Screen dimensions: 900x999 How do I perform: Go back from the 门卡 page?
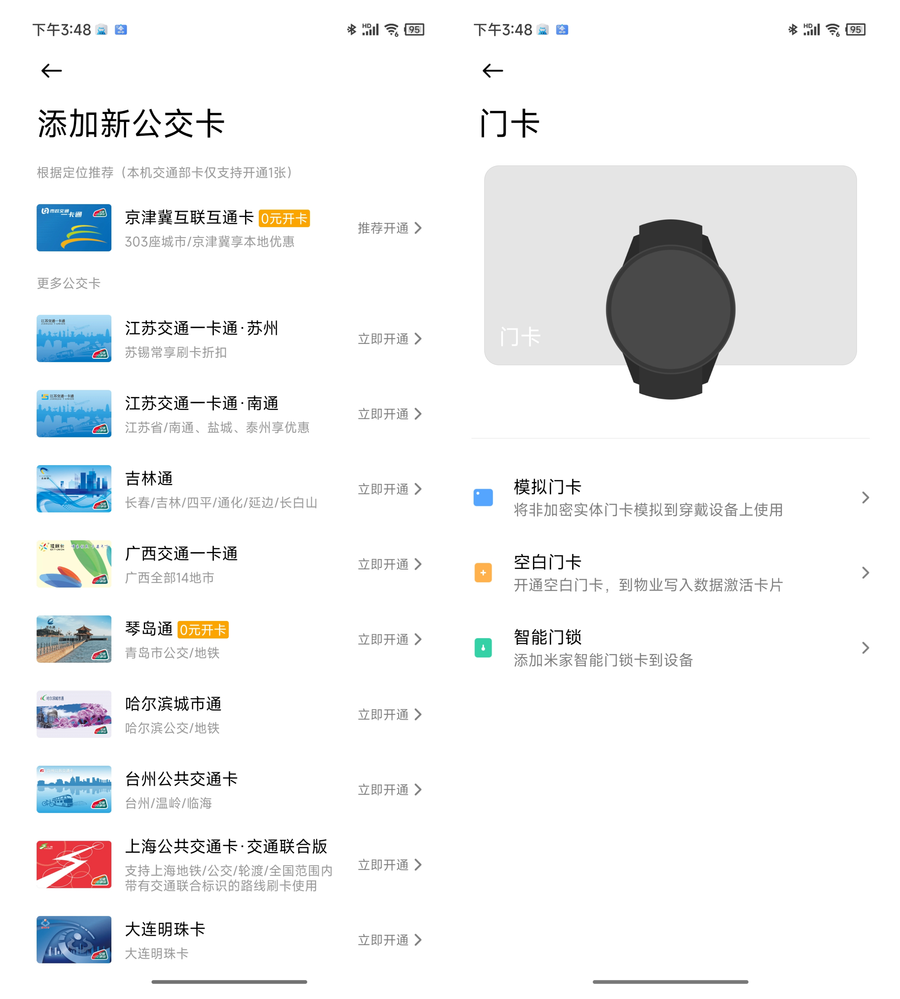coord(492,71)
